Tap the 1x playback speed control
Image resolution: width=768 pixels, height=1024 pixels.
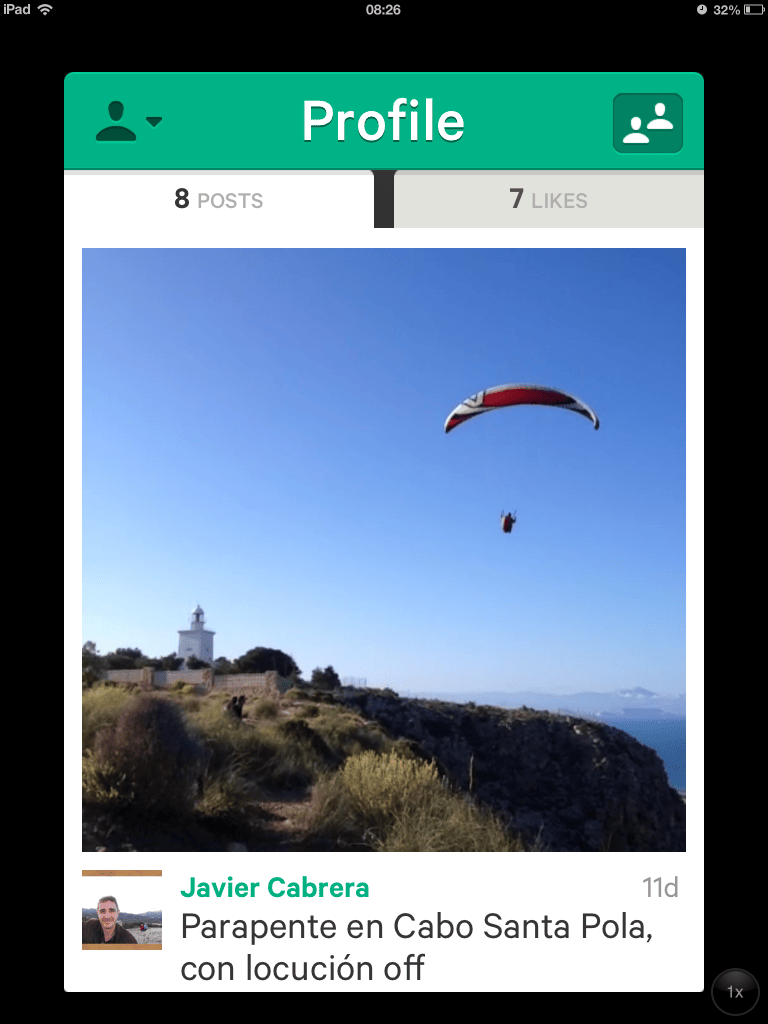[735, 992]
